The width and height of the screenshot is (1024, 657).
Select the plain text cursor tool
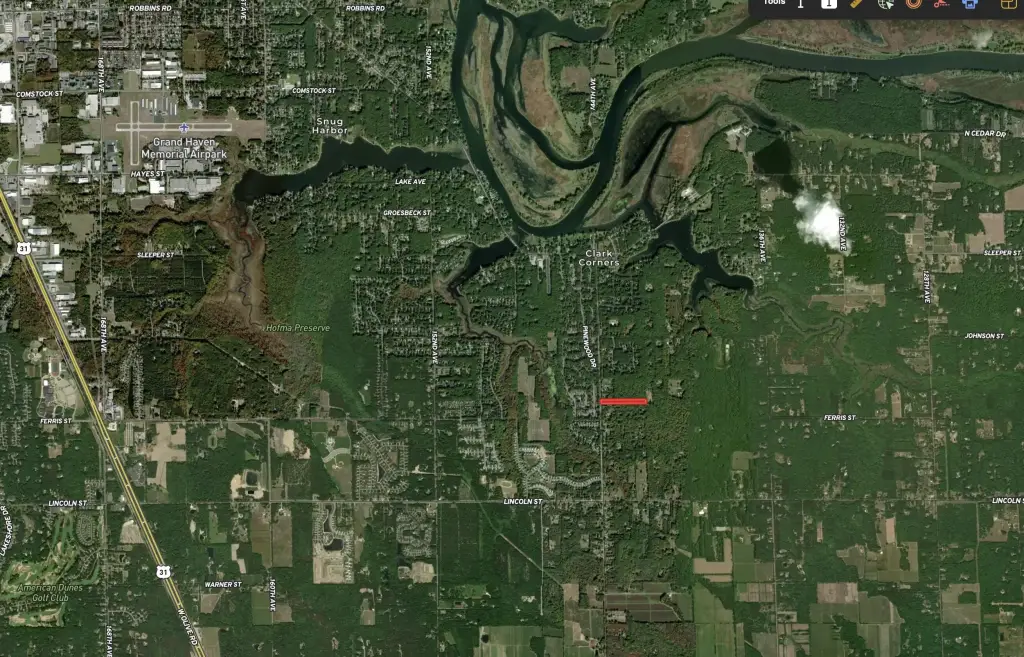[x=801, y=3]
